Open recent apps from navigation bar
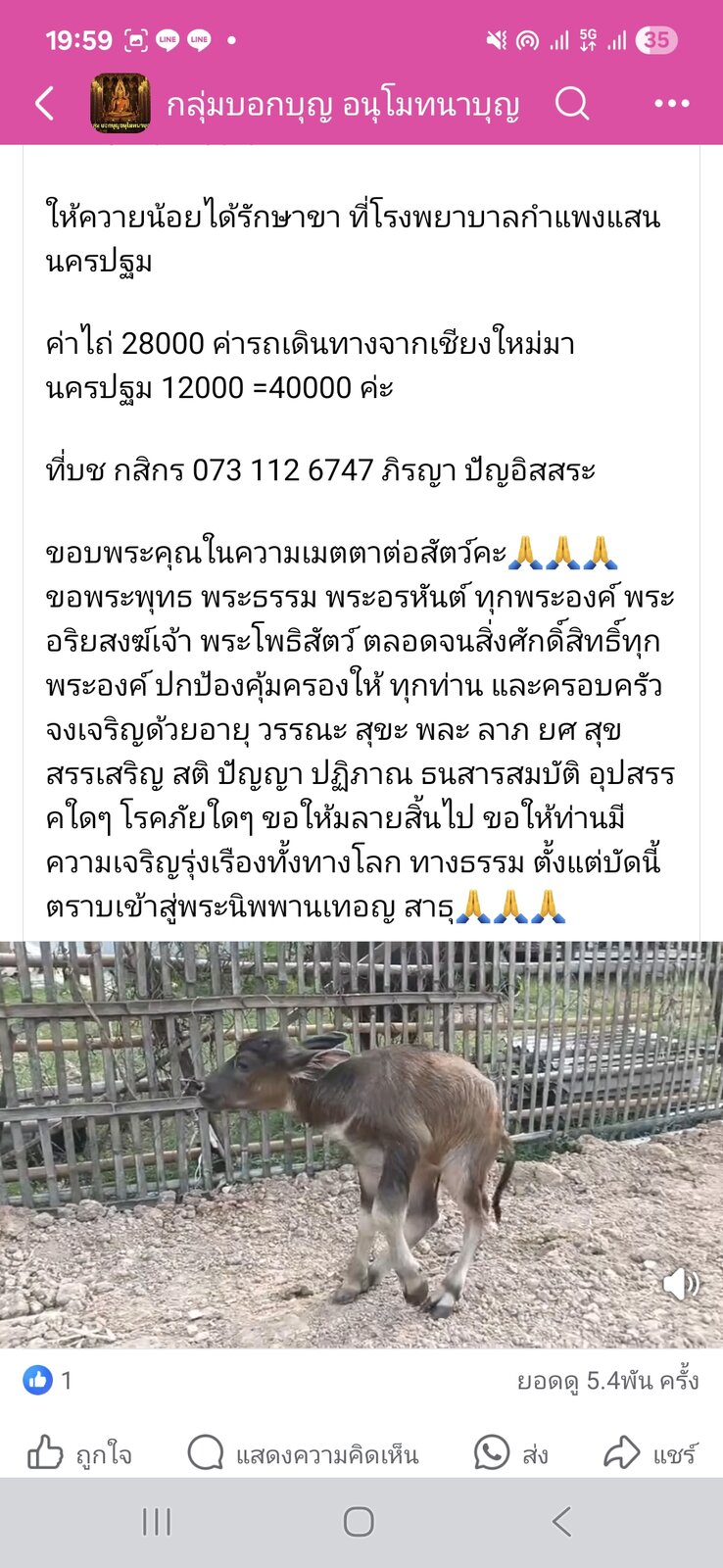This screenshot has width=723, height=1568. pos(157,1522)
